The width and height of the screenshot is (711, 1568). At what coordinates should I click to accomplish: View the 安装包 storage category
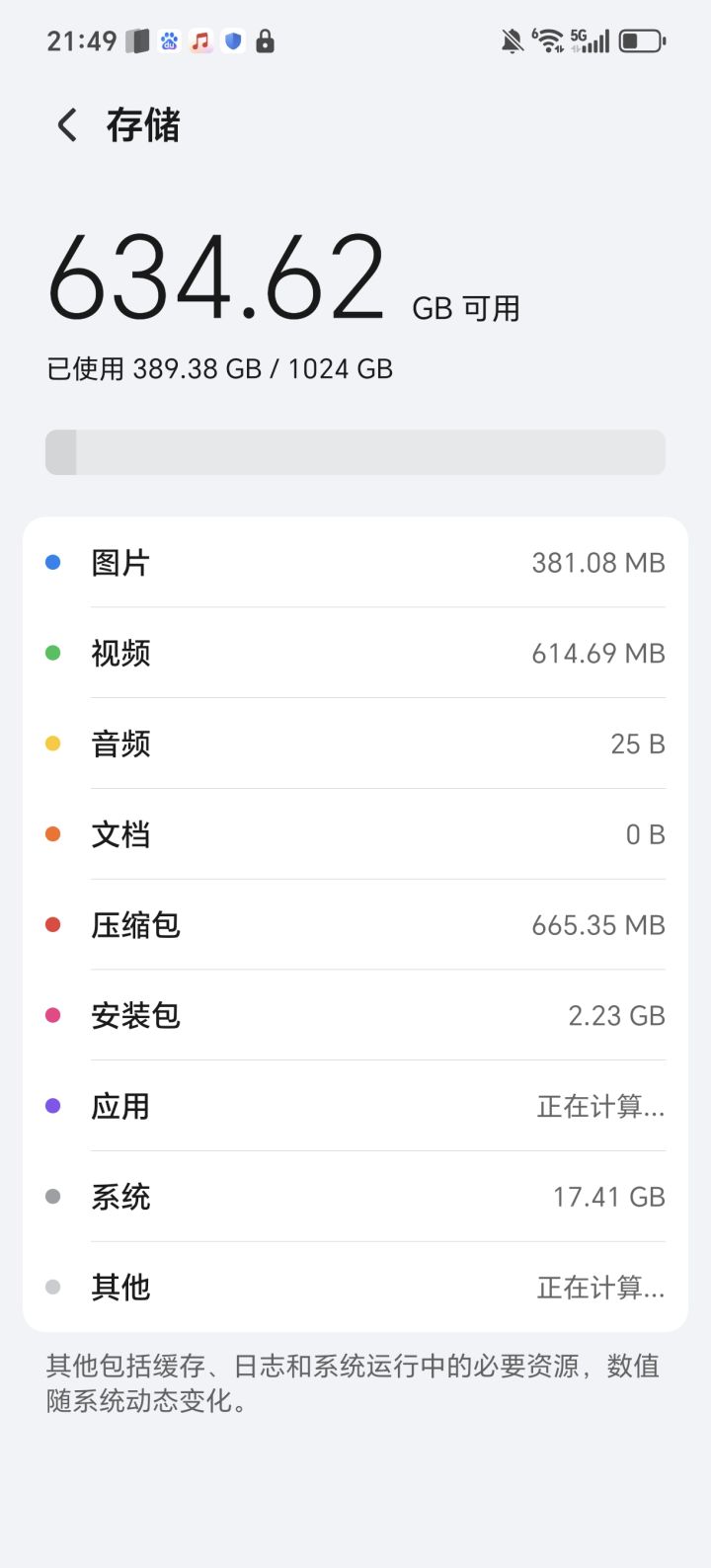[355, 1016]
